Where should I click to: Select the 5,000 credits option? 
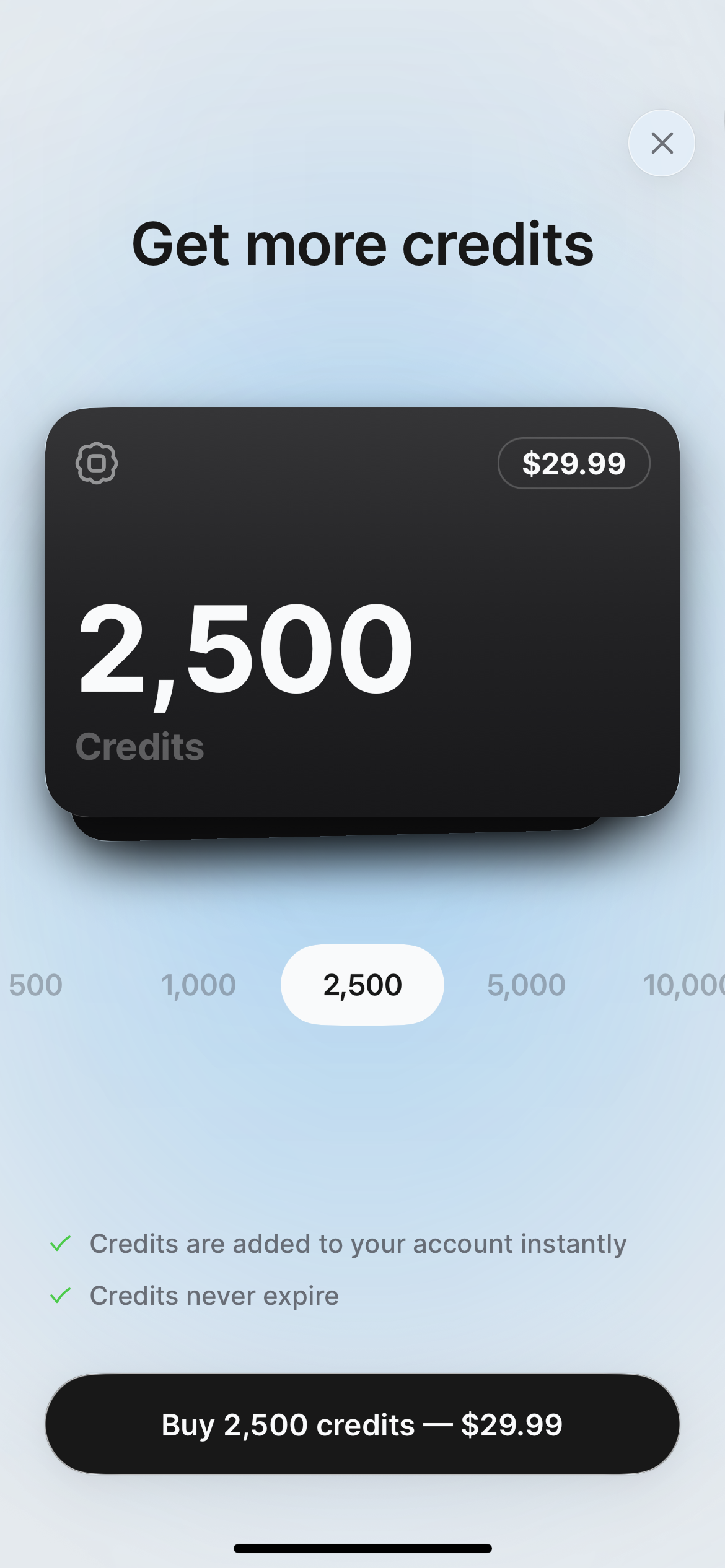[526, 985]
